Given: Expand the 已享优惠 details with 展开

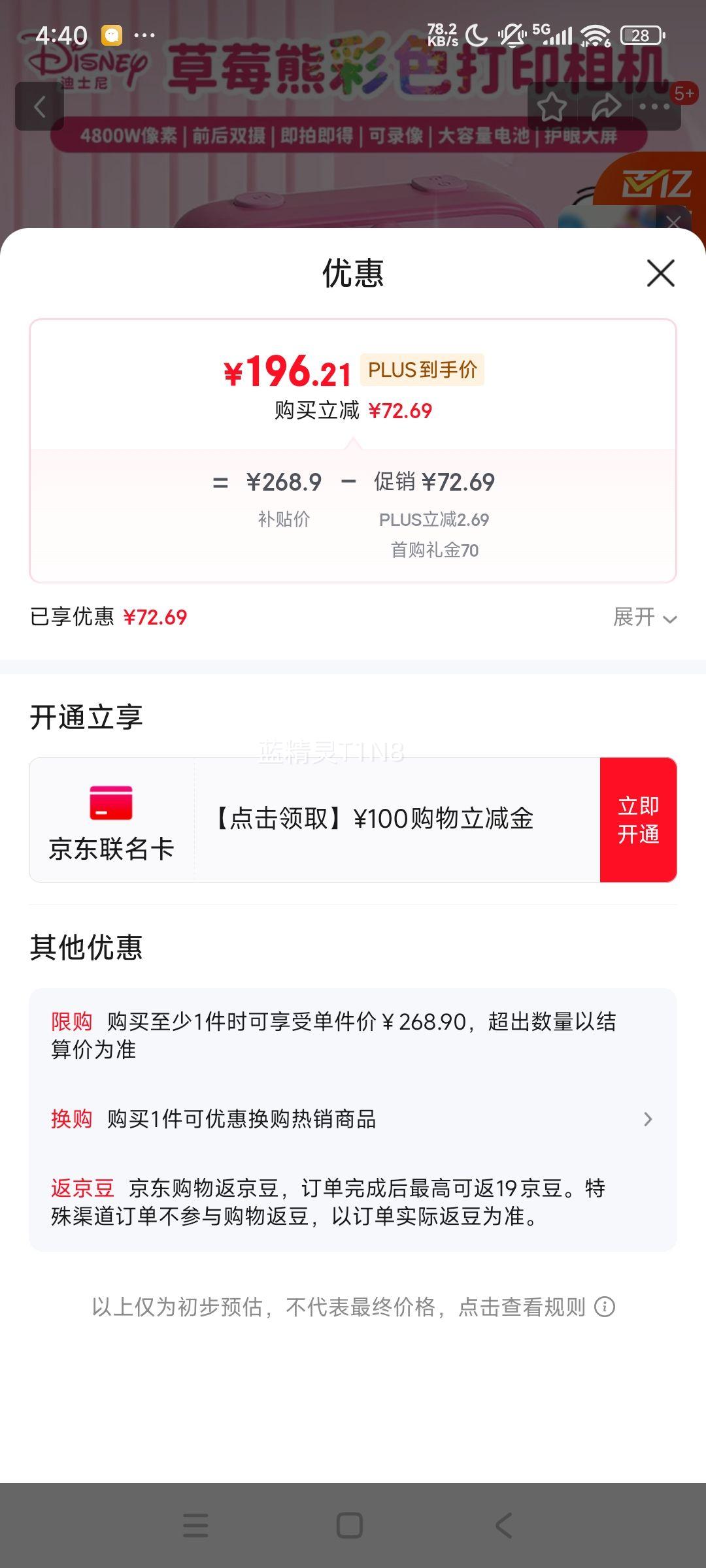Looking at the screenshot, I should tap(645, 617).
